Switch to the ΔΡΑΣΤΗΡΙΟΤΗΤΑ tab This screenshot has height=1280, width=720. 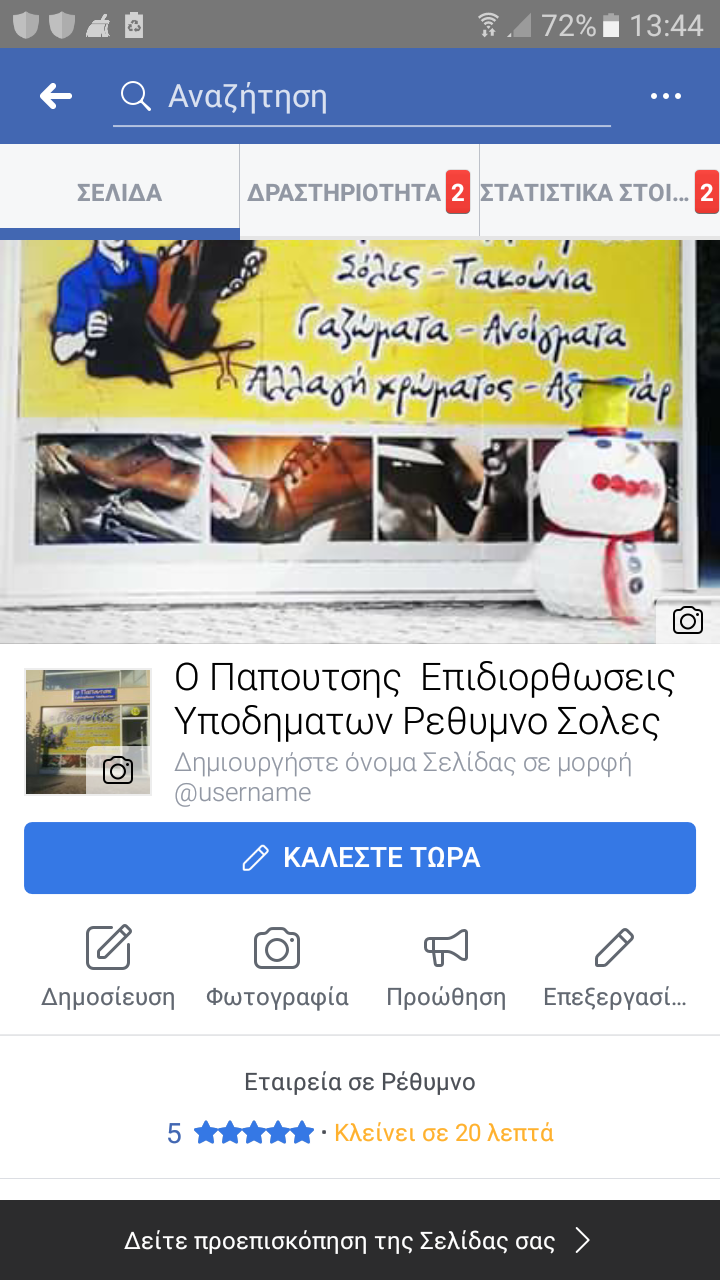(x=358, y=193)
